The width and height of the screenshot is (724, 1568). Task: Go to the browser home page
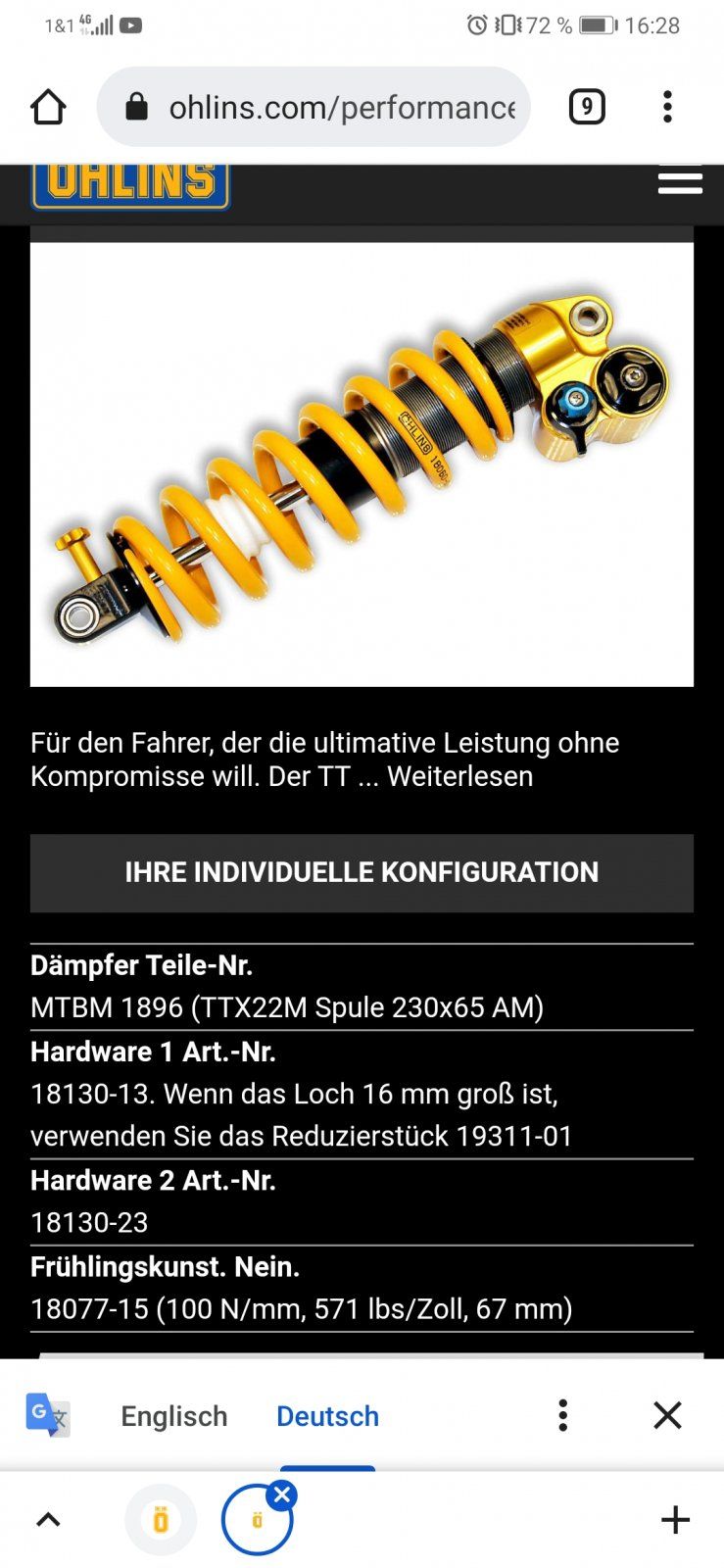pyautogui.click(x=48, y=107)
